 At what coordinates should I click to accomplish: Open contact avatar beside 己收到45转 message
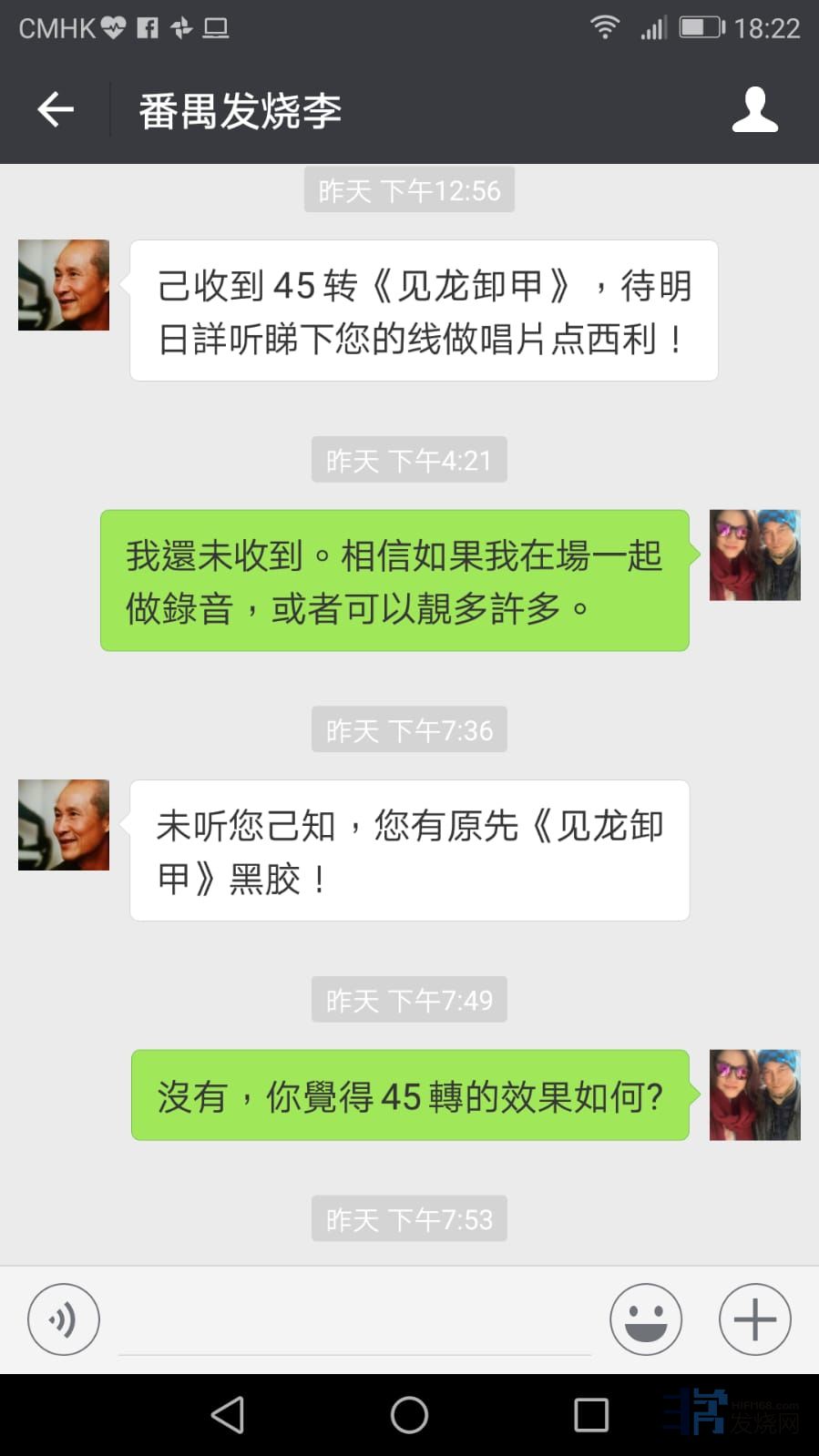click(64, 285)
